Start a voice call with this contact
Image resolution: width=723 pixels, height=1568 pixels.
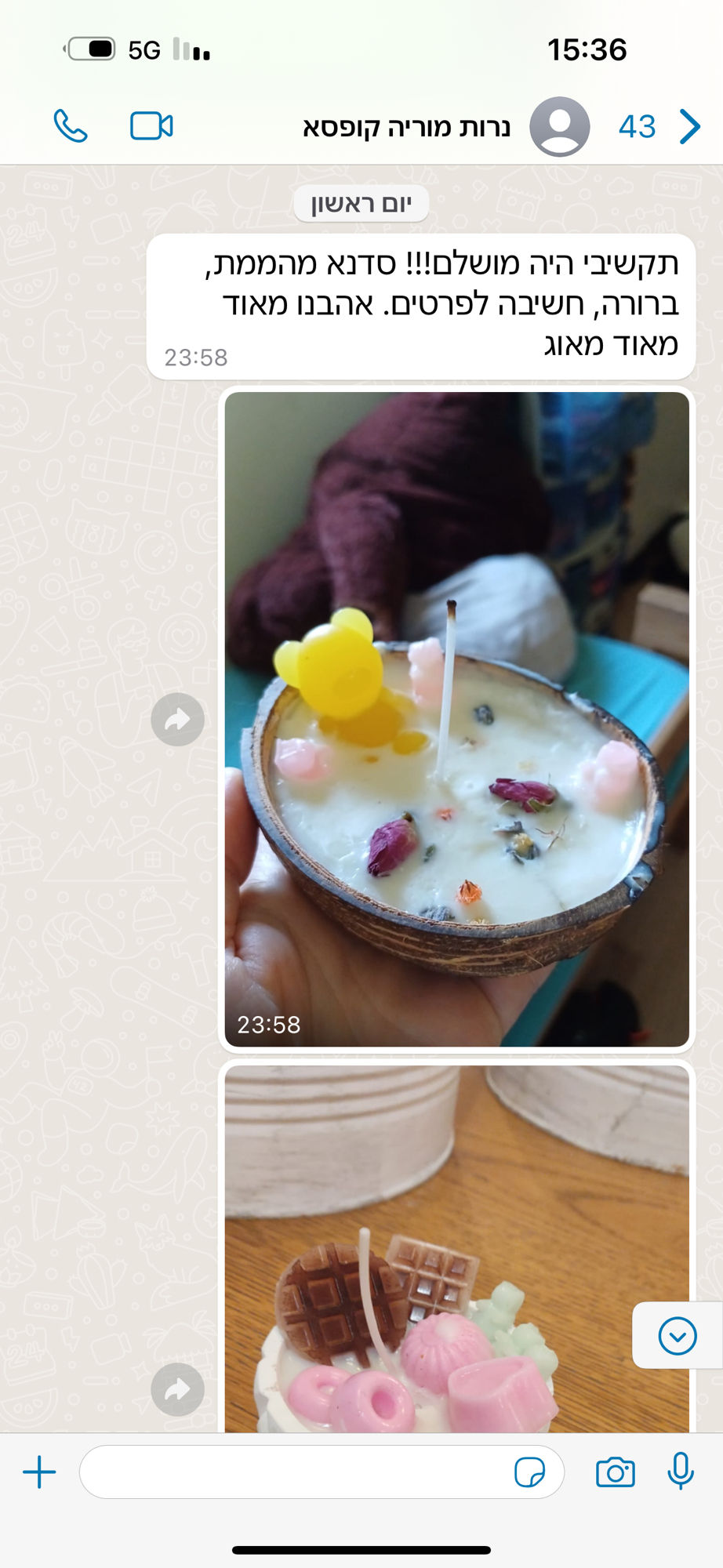[x=70, y=126]
